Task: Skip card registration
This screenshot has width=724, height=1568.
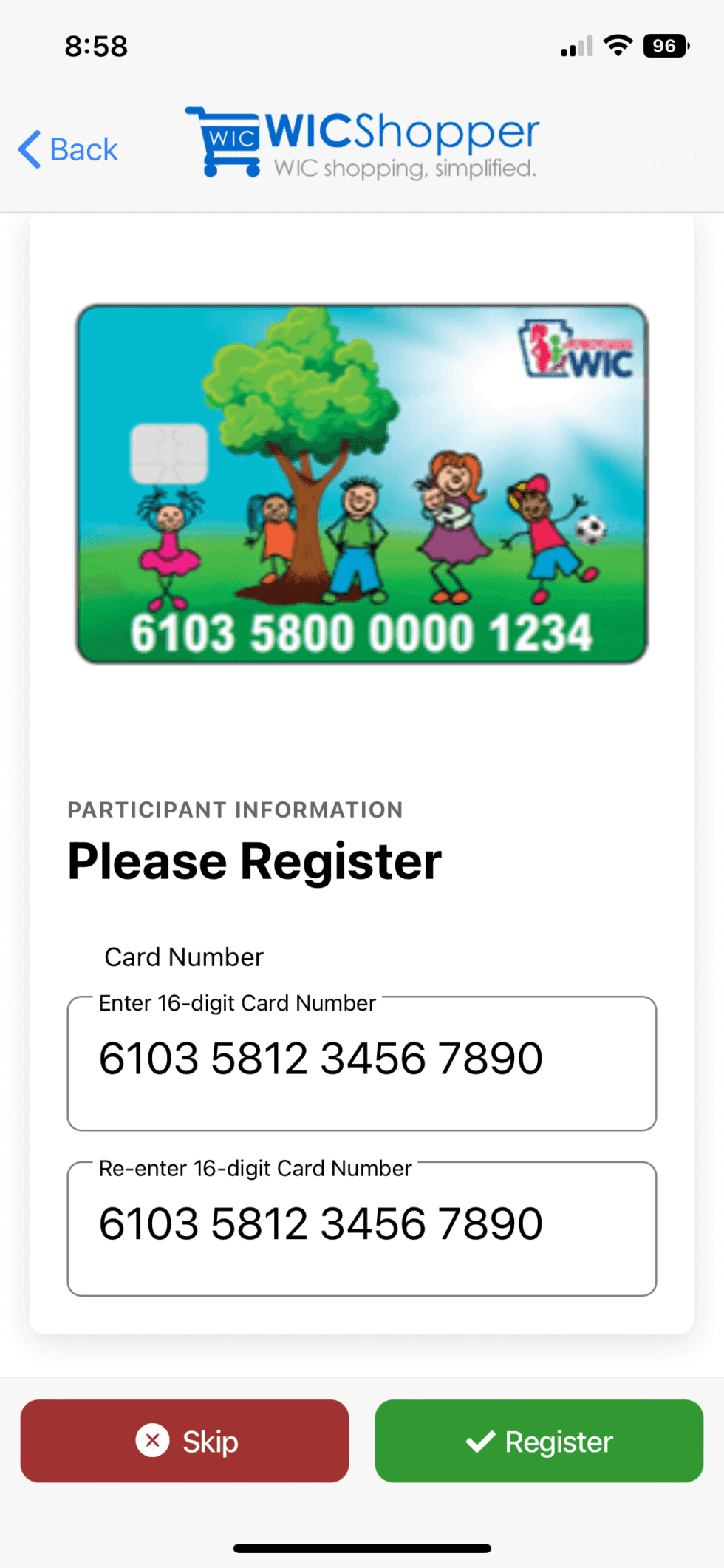Action: (185, 1441)
